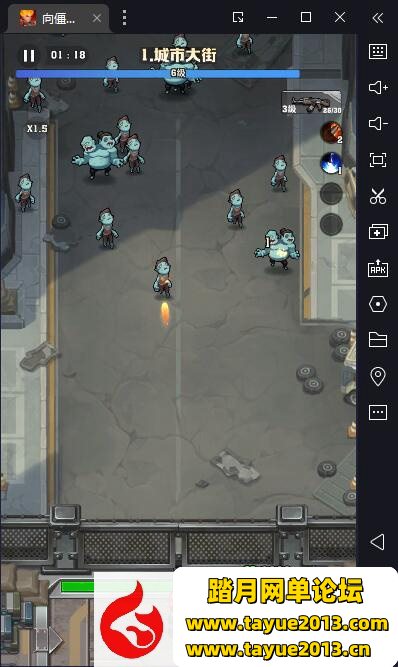Take a screenshot with scissors tool

click(378, 196)
